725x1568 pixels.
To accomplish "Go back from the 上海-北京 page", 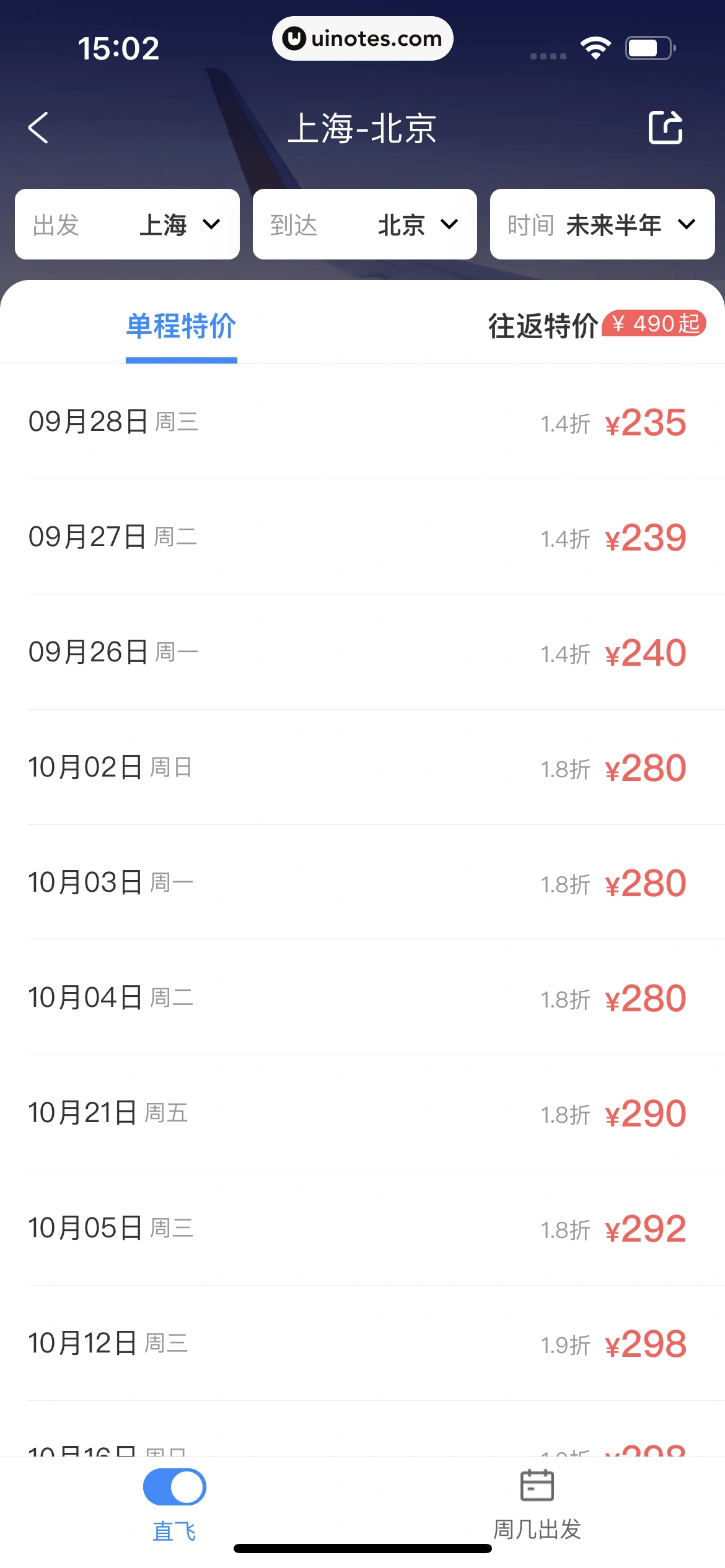I will tap(38, 128).
